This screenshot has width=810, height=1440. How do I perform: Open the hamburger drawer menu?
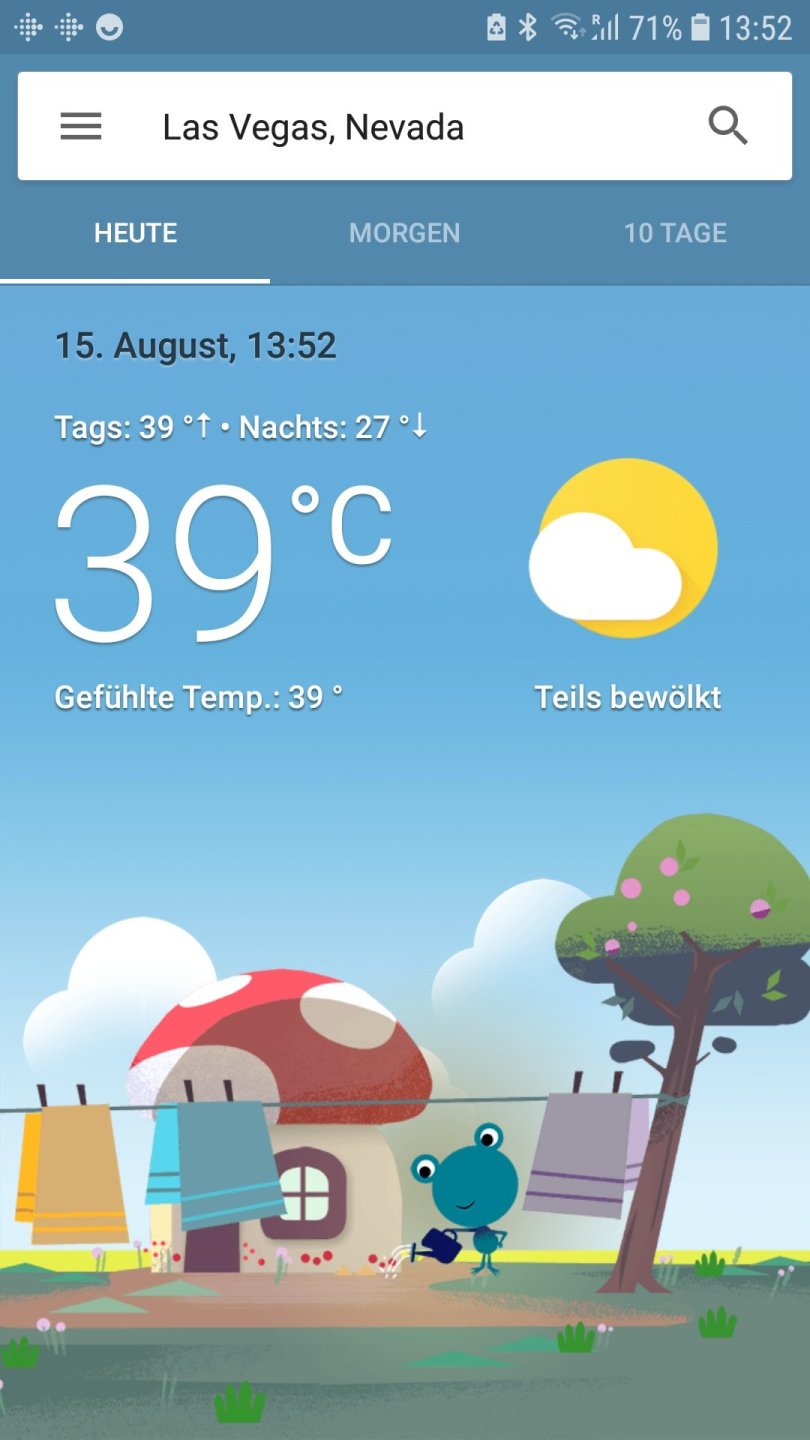tap(81, 127)
